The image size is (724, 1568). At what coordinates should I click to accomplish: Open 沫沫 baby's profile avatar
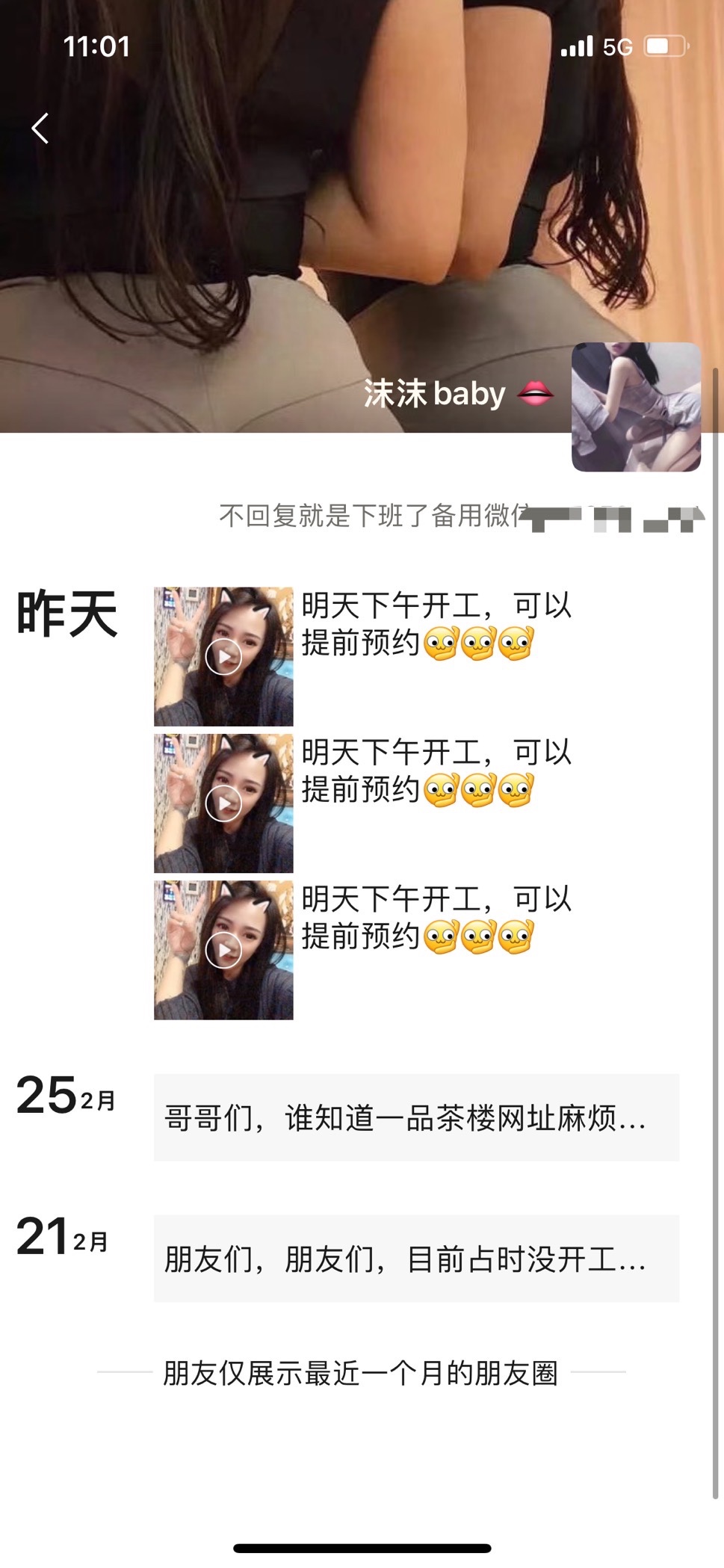[x=636, y=407]
